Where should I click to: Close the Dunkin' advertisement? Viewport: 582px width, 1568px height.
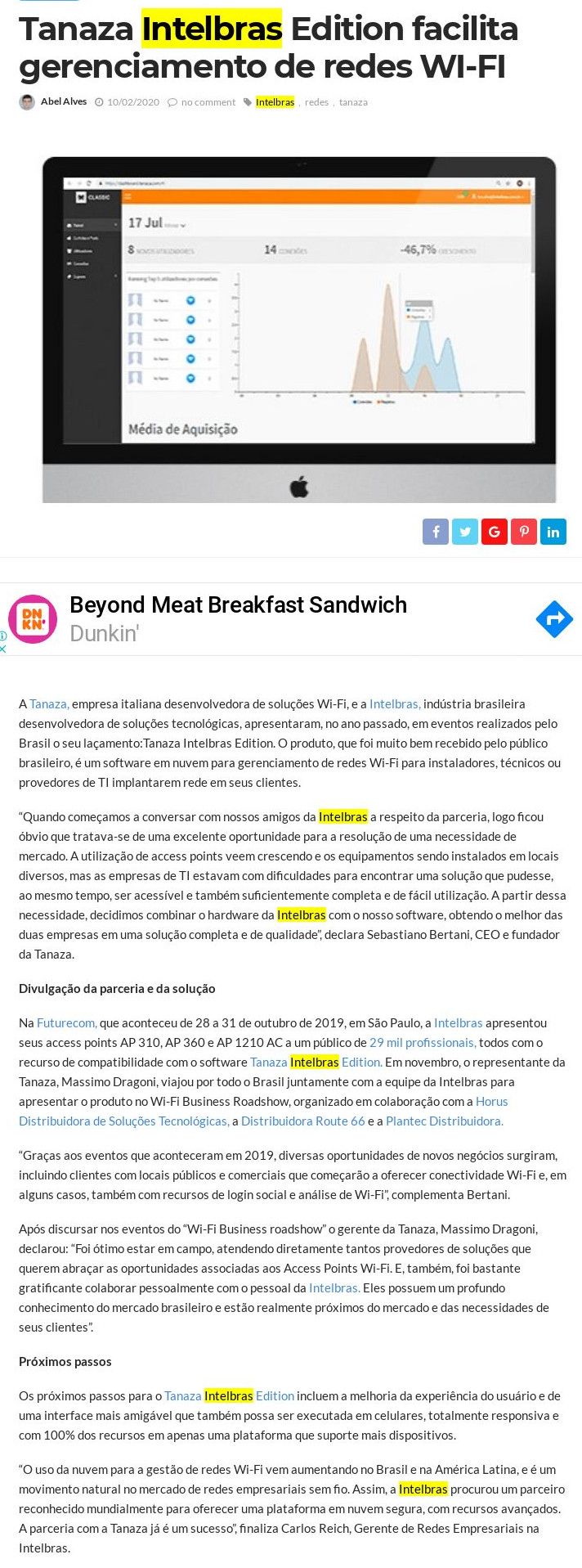(x=3, y=649)
